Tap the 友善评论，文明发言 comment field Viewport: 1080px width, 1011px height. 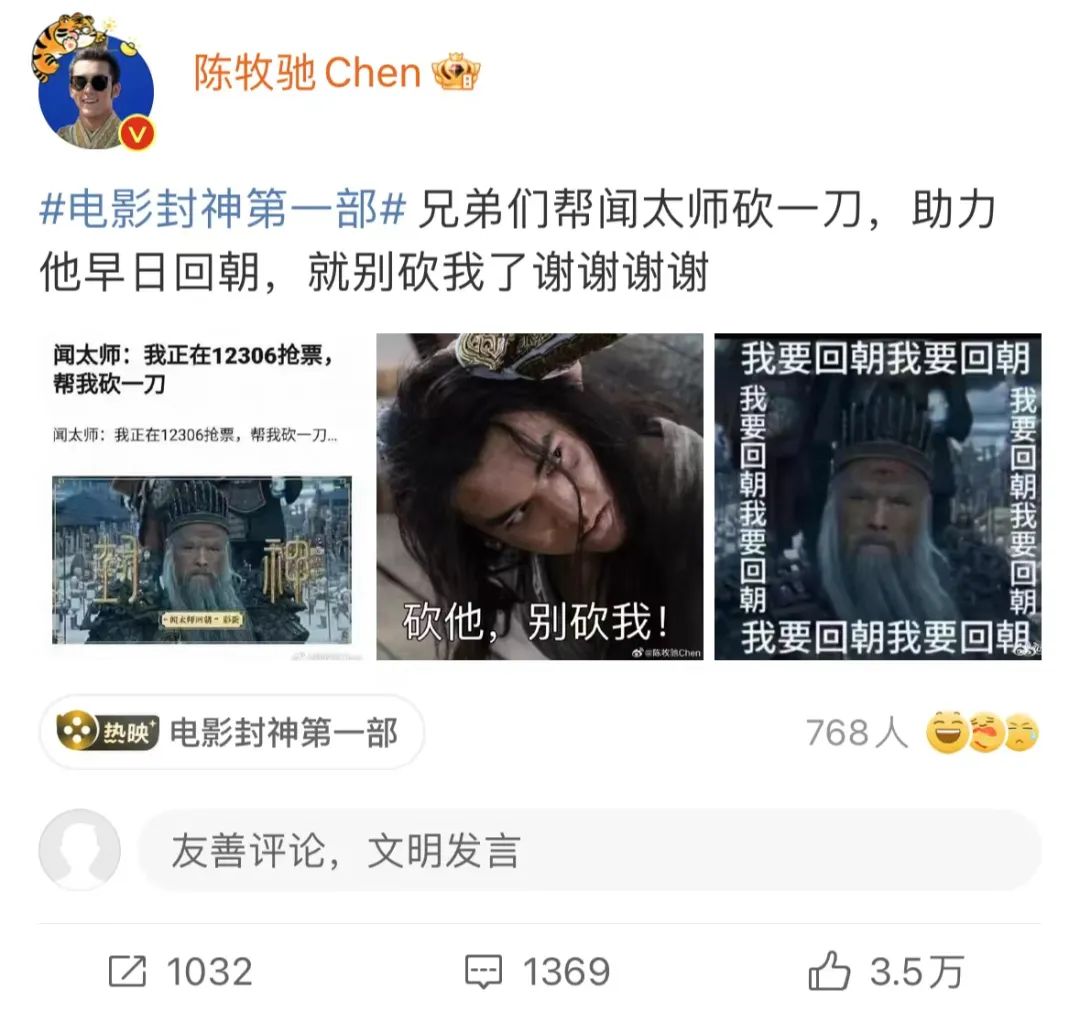[x=588, y=851]
